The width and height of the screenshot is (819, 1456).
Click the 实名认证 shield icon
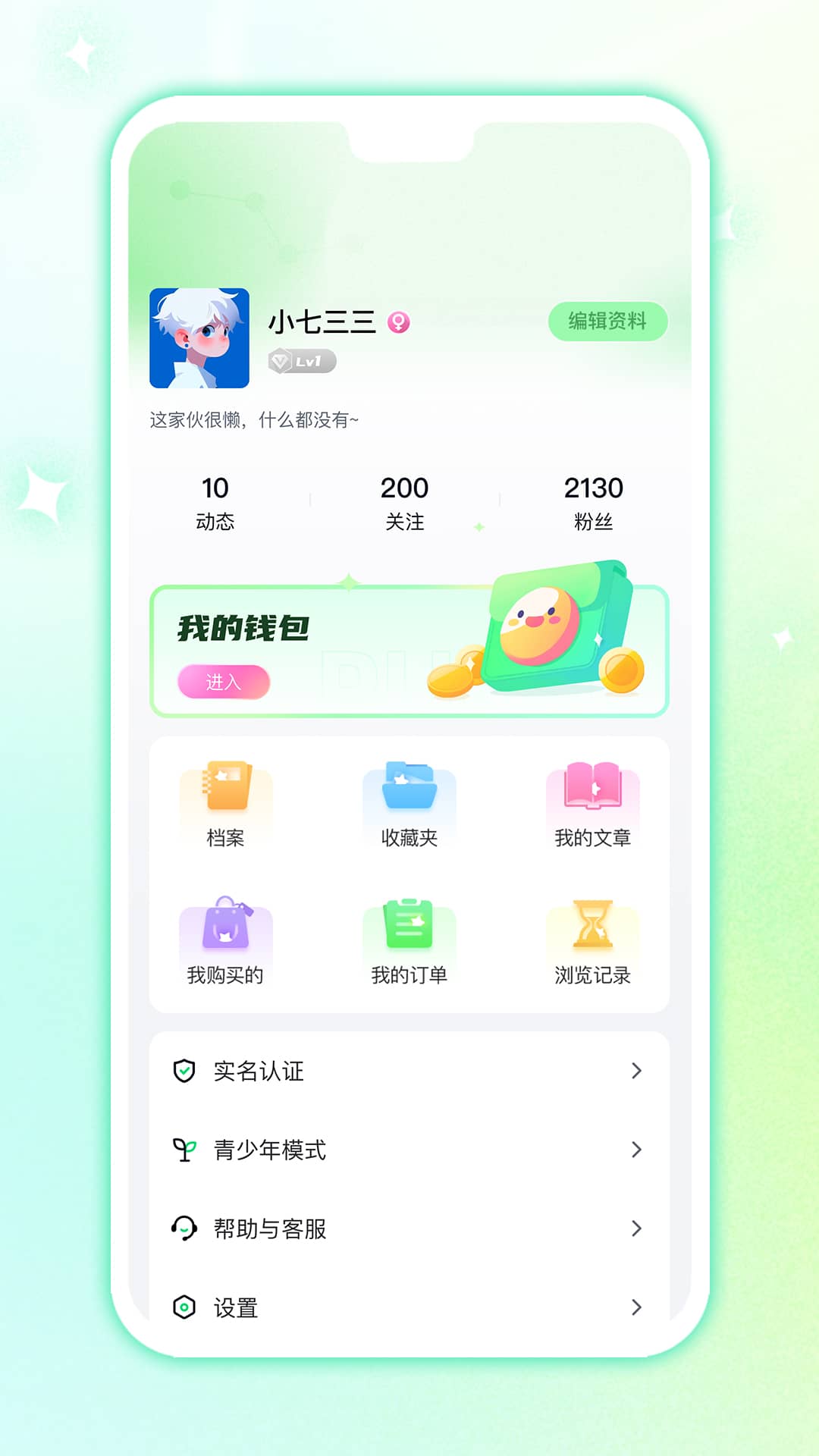tap(182, 1071)
